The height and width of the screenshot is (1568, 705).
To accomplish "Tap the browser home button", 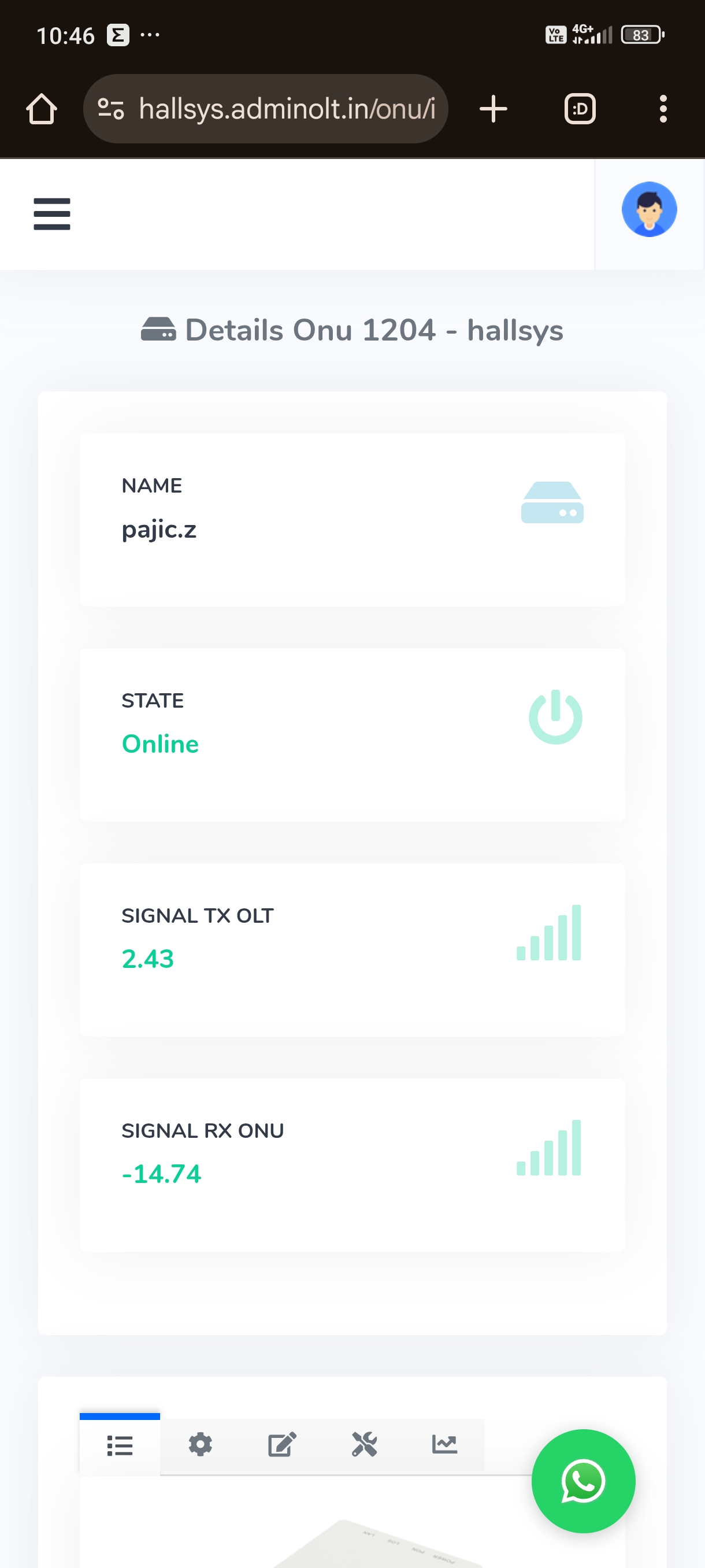I will click(42, 109).
